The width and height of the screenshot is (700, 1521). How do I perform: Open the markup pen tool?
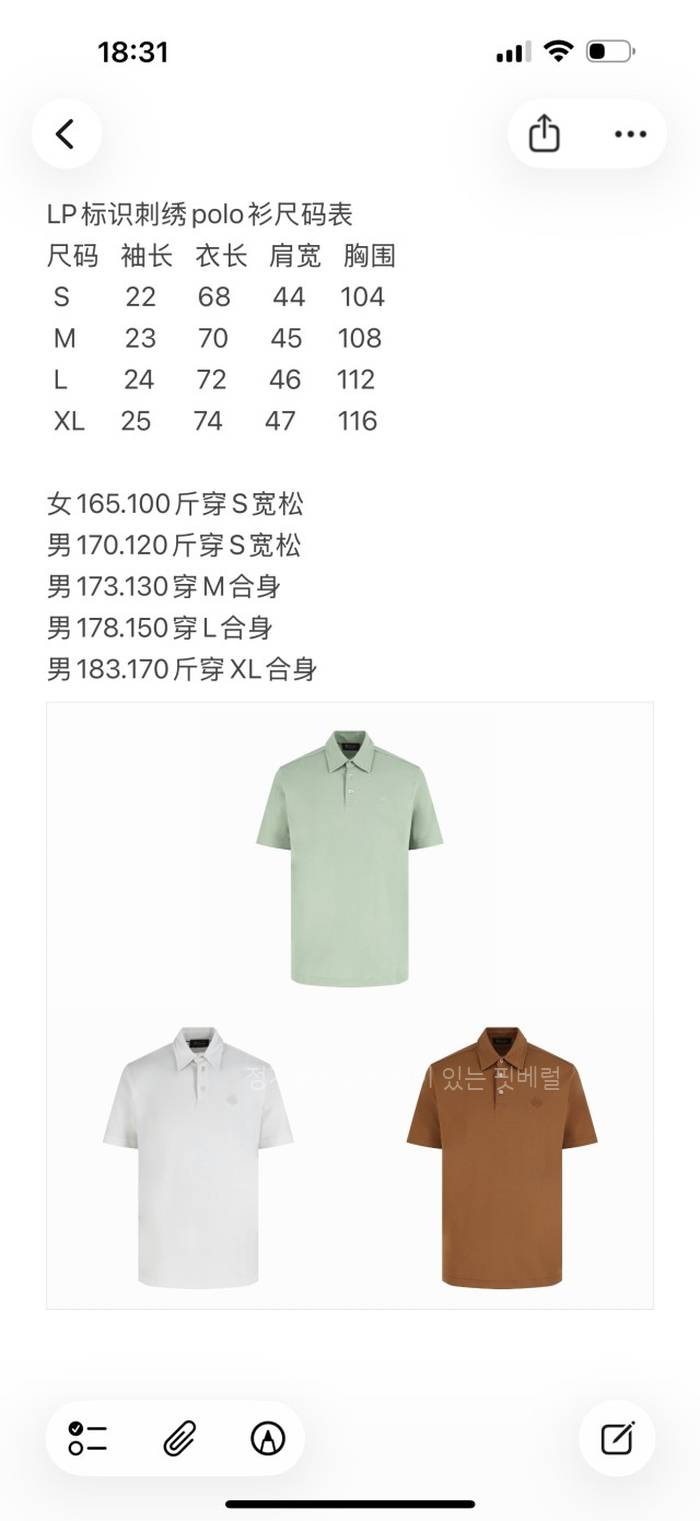coord(267,1438)
